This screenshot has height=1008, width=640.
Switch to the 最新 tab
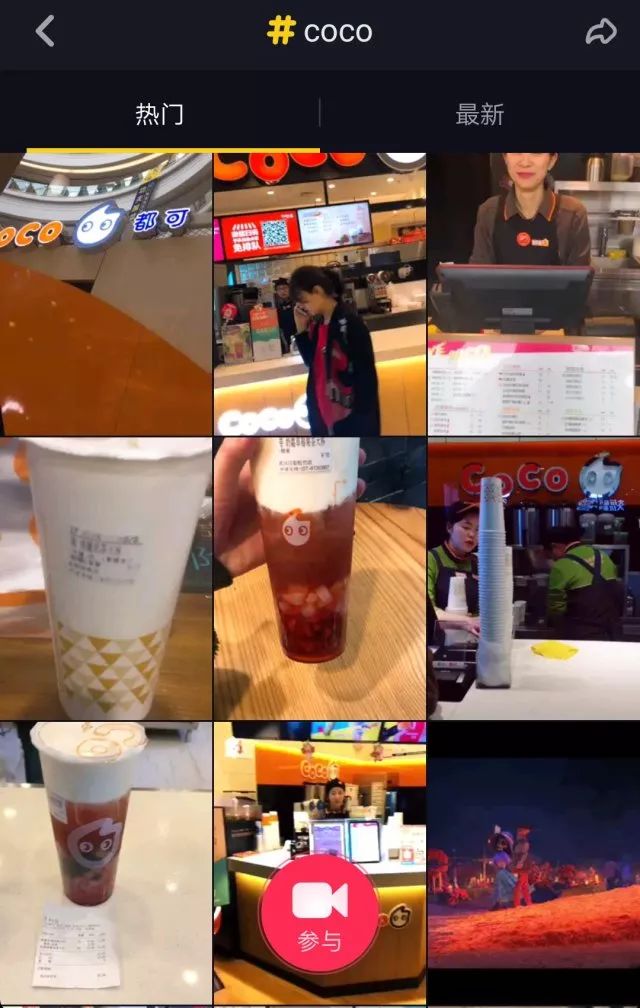[479, 114]
